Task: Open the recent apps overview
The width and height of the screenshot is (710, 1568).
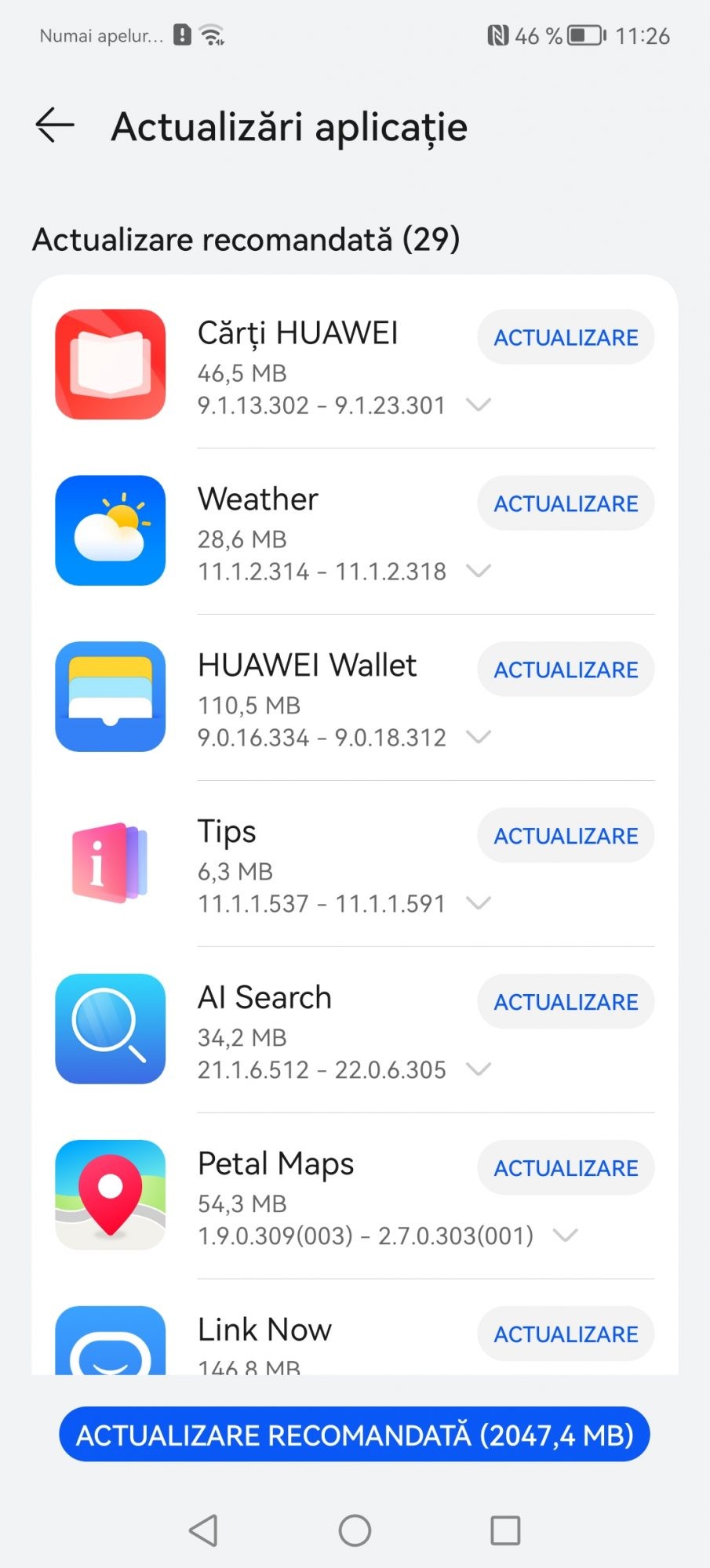Action: (505, 1530)
